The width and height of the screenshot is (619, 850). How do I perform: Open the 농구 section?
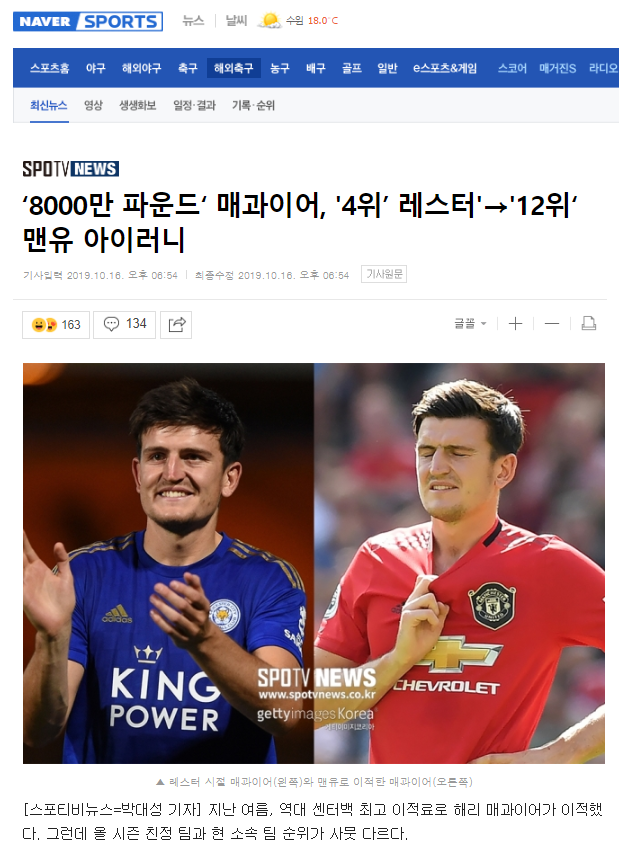click(279, 68)
